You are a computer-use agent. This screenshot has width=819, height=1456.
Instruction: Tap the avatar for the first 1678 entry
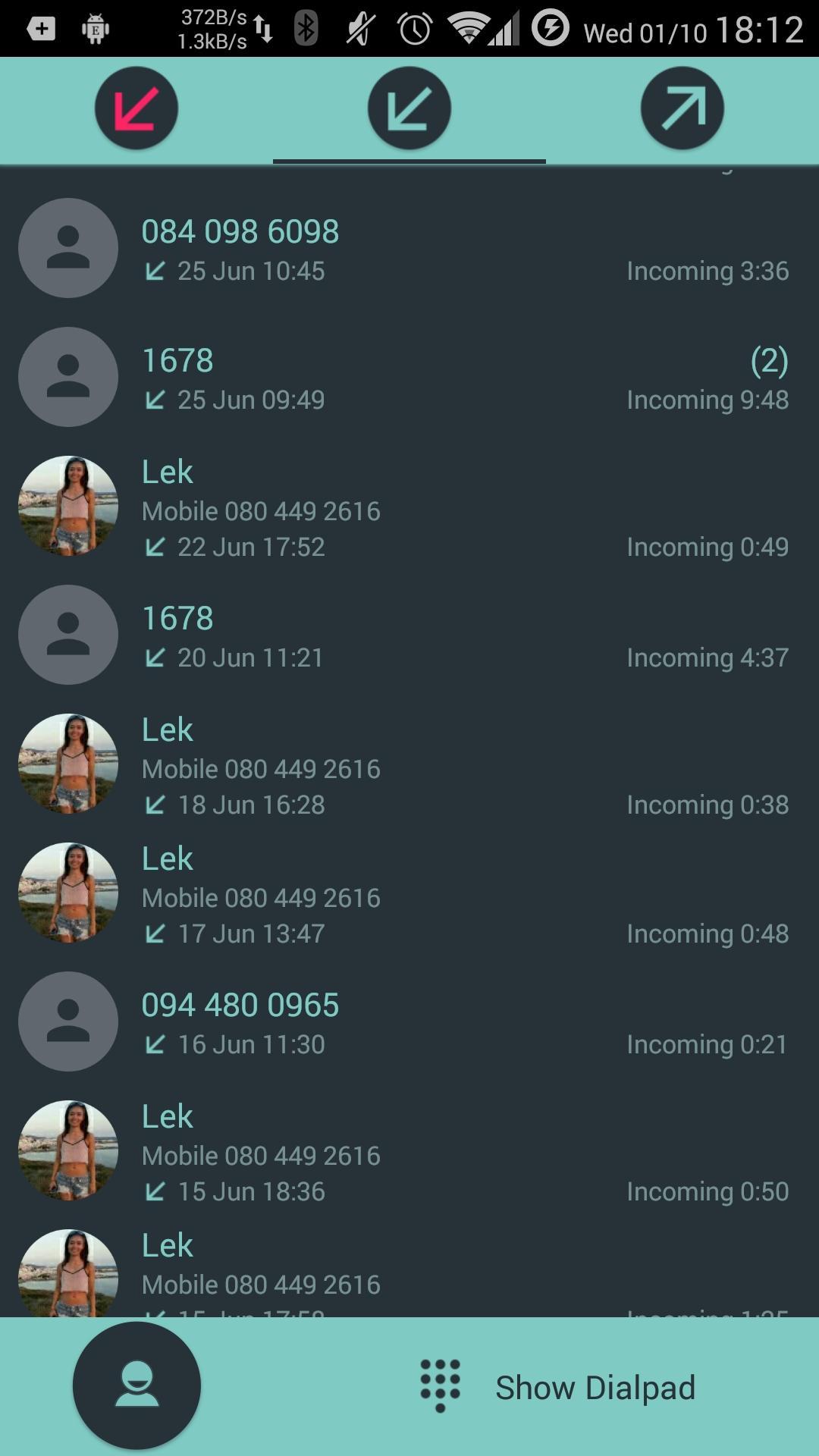67,377
